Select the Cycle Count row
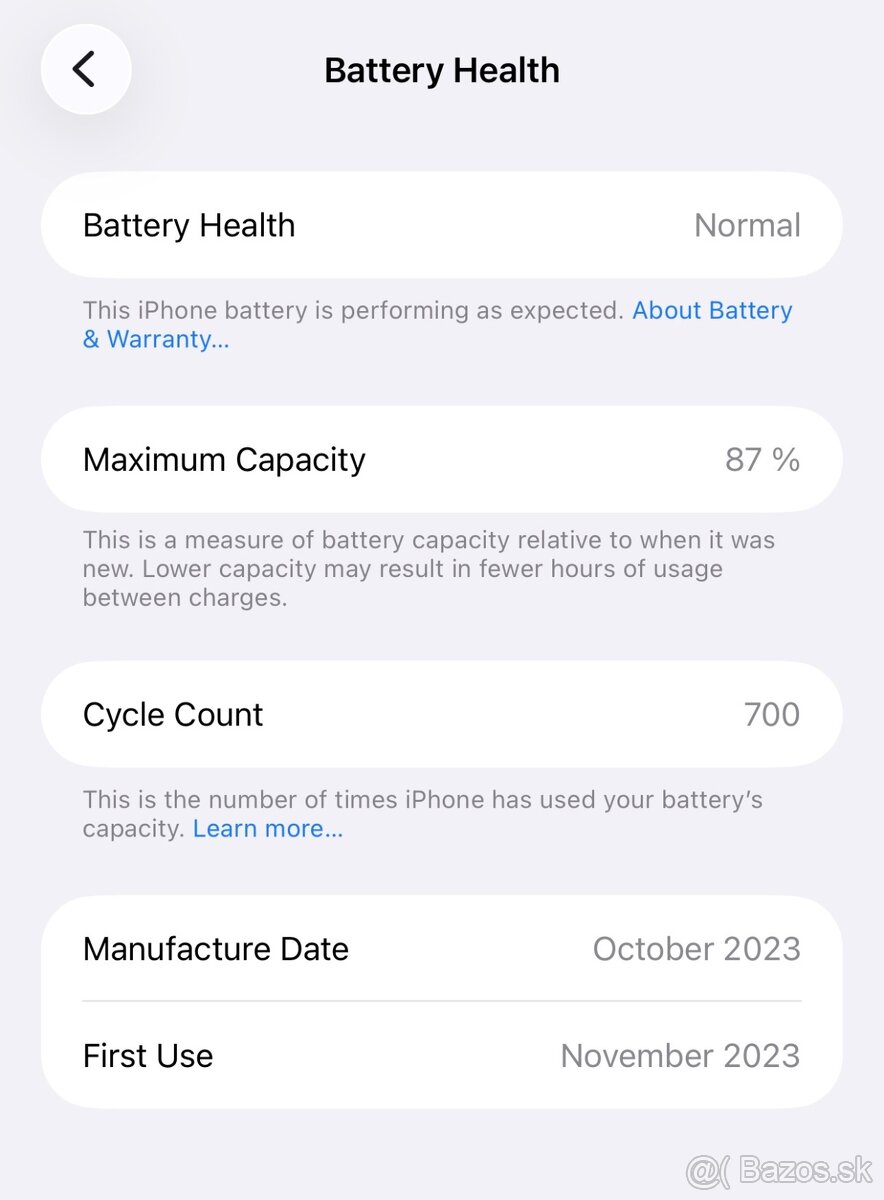The width and height of the screenshot is (884, 1200). tap(442, 714)
